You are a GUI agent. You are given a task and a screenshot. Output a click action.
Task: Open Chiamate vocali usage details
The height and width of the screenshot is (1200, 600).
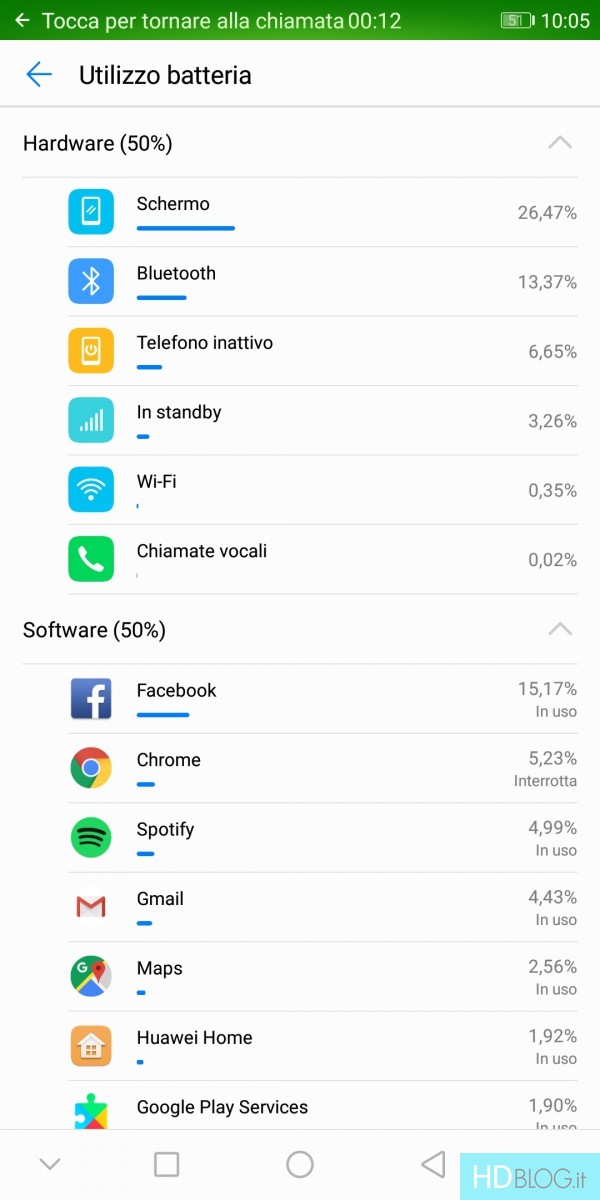[x=320, y=560]
